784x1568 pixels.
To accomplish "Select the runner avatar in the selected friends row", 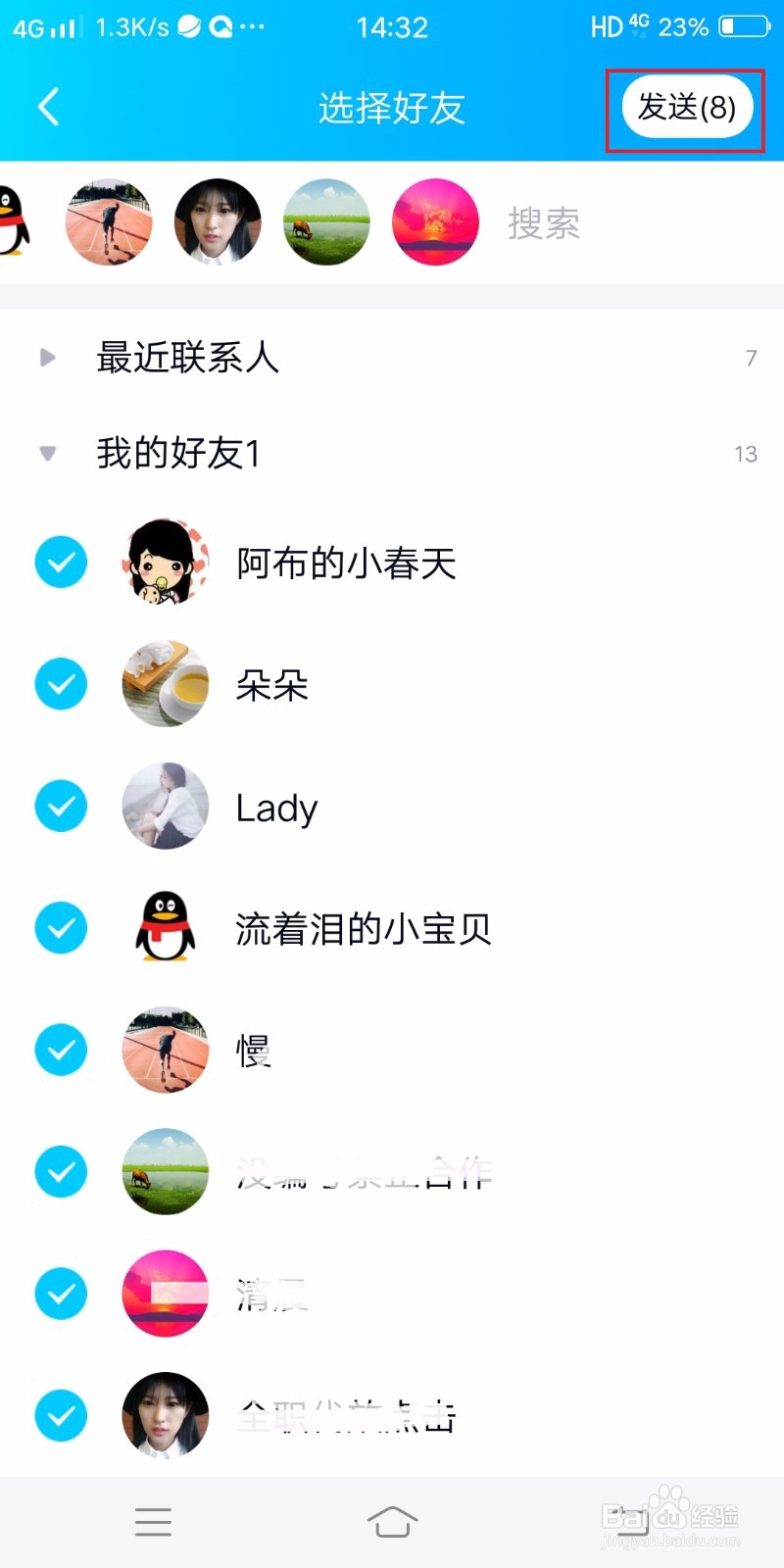I will [108, 223].
